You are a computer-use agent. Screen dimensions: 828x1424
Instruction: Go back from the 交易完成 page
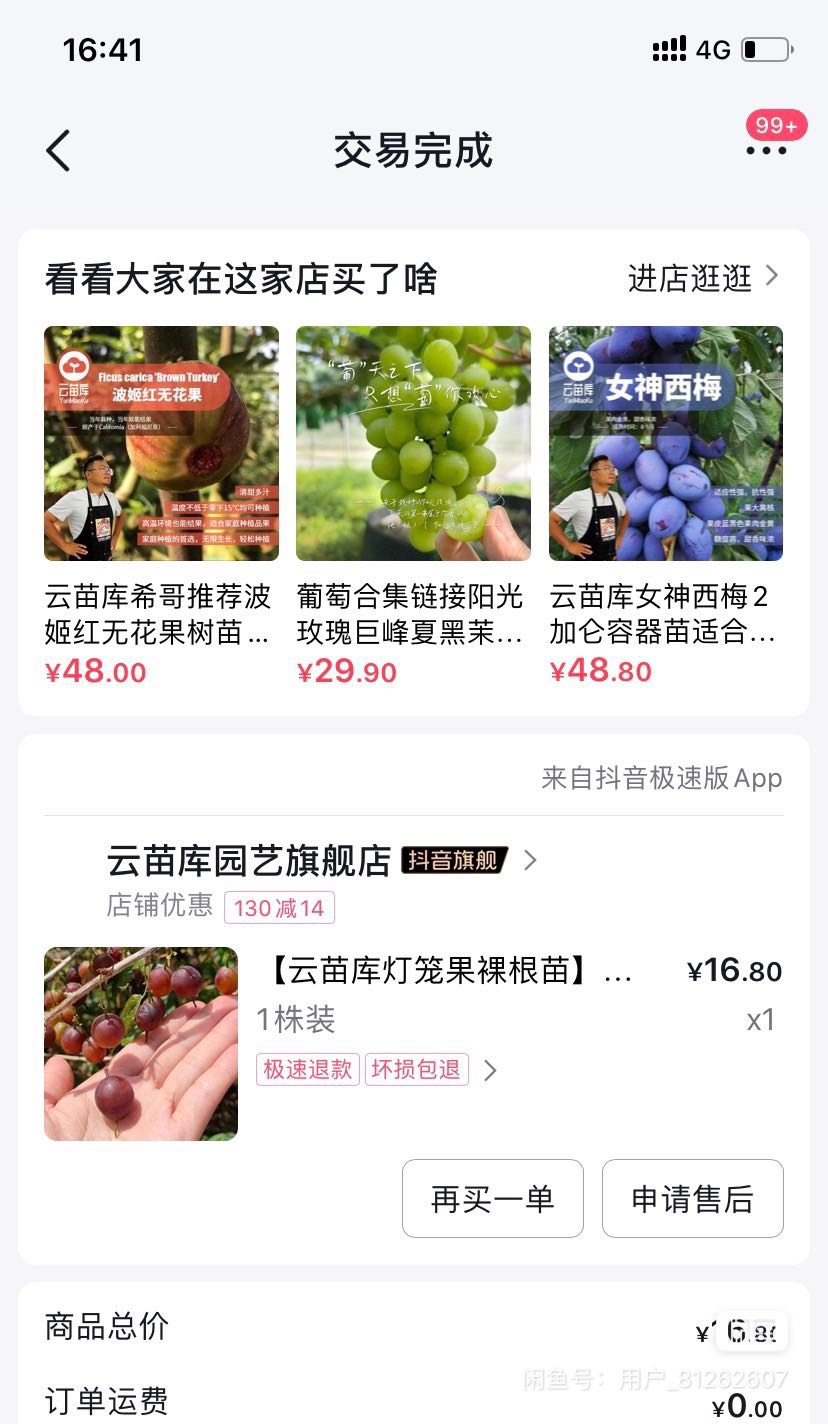tap(59, 151)
